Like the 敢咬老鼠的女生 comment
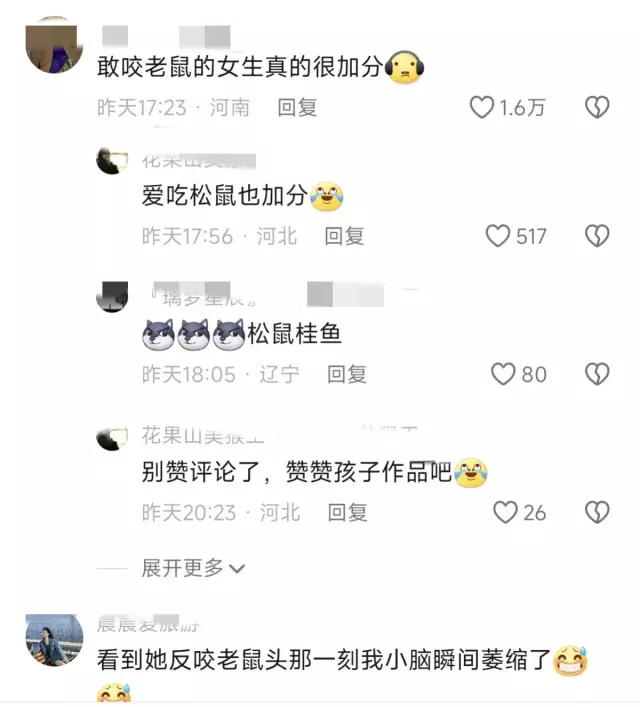 pyautogui.click(x=482, y=108)
